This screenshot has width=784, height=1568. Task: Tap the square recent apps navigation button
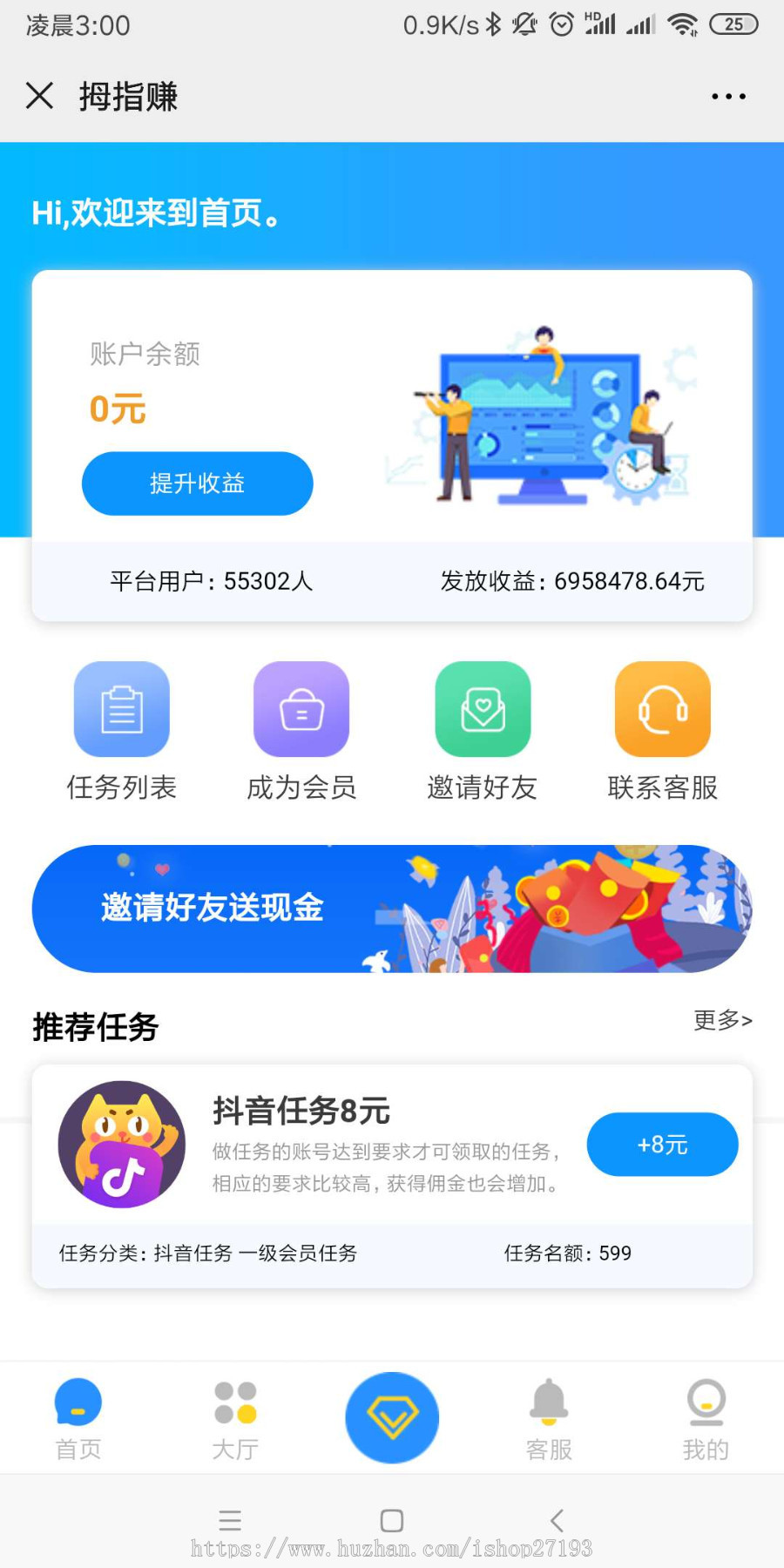point(391,1520)
